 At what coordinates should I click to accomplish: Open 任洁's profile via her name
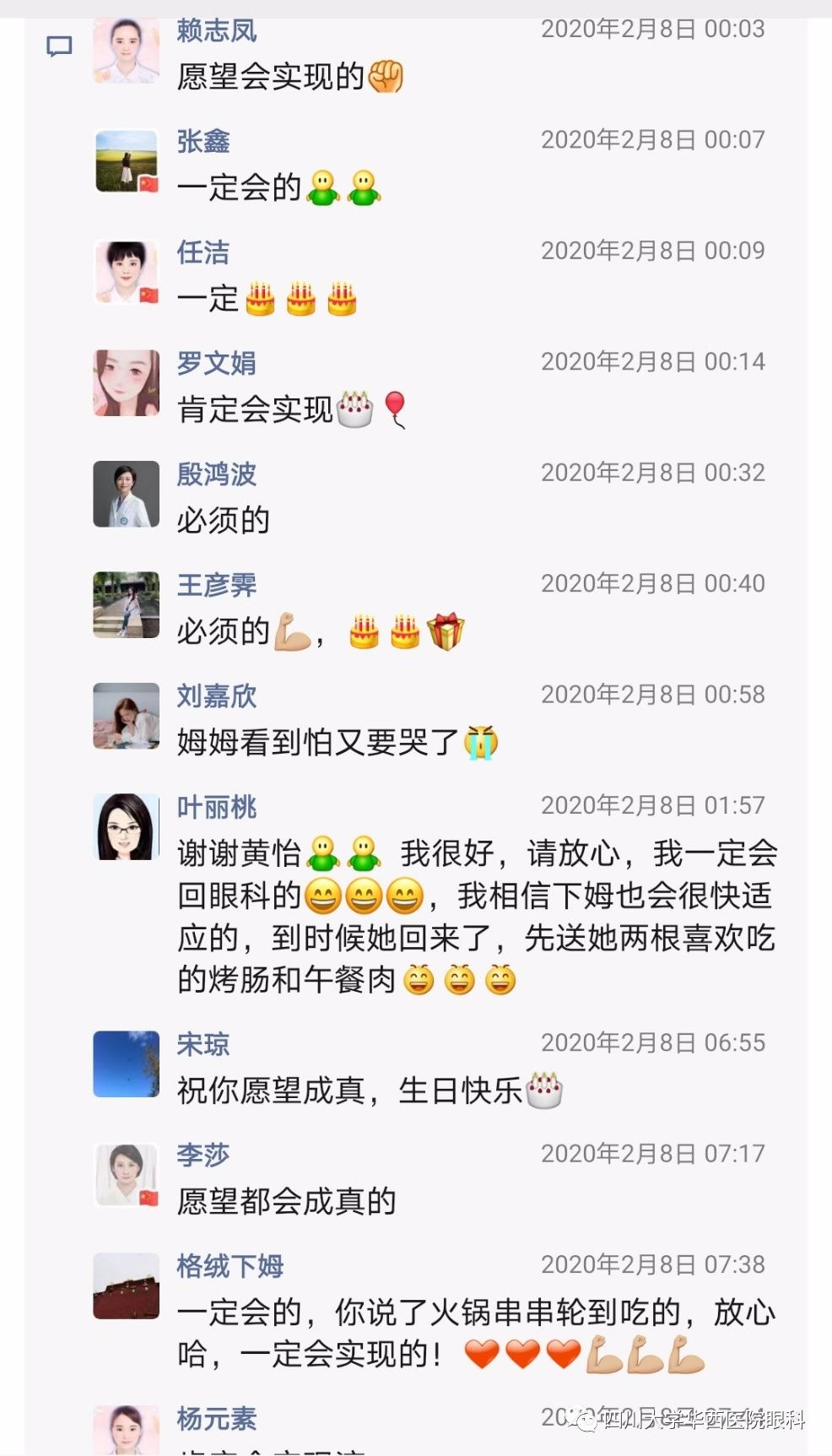203,252
